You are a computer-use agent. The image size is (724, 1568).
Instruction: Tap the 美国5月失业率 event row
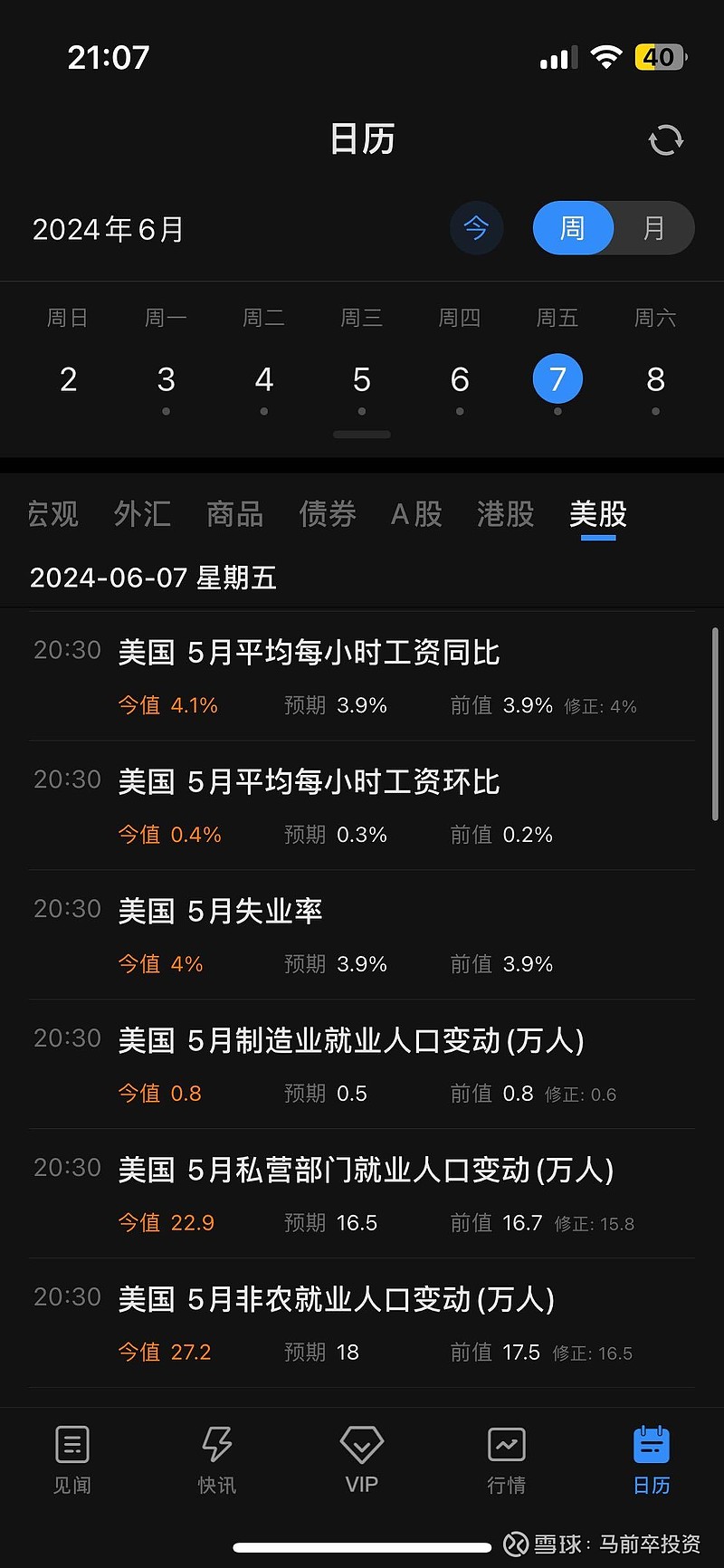362,932
